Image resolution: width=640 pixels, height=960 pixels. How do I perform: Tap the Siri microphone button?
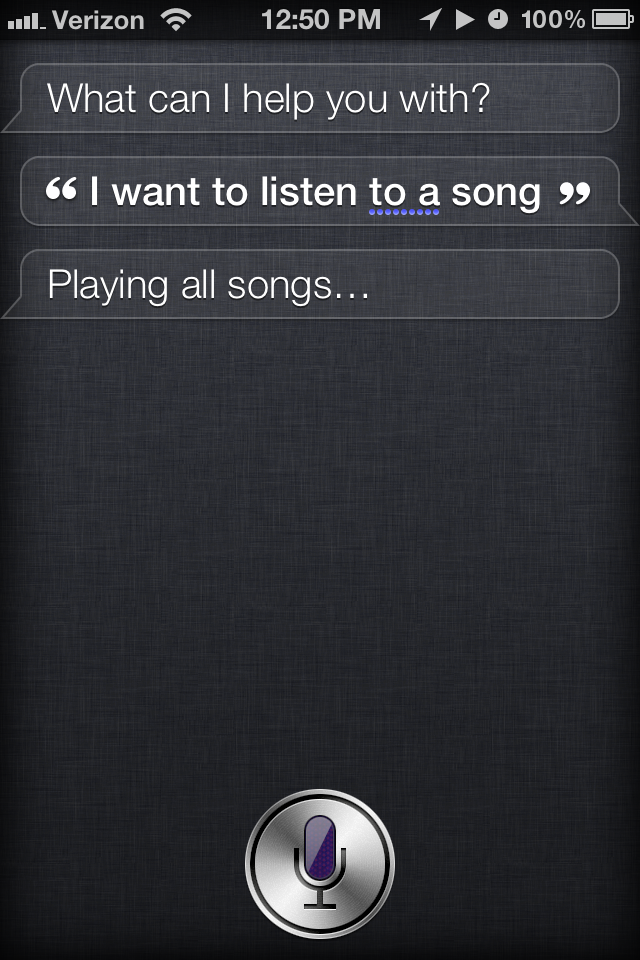point(320,862)
